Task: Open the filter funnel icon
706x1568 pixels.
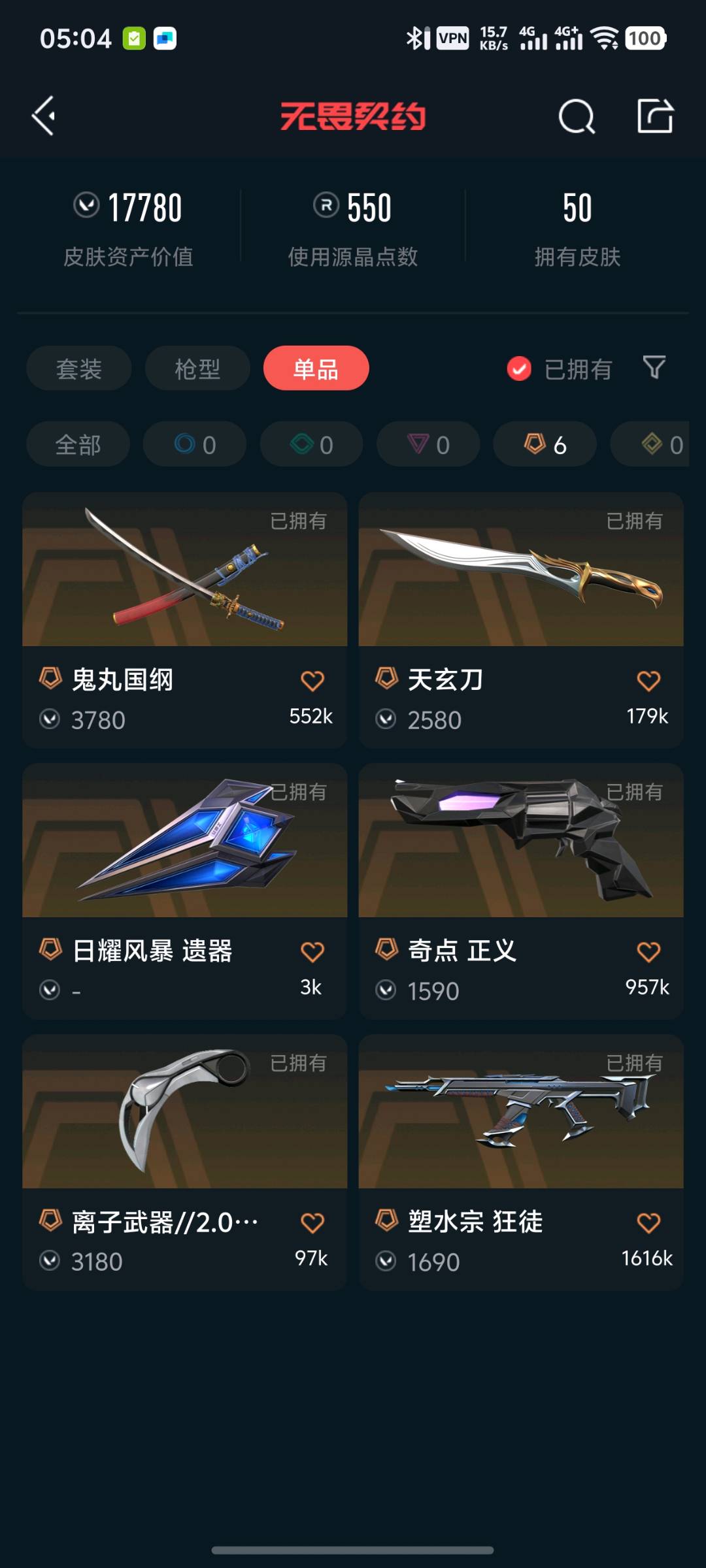Action: pos(654,367)
